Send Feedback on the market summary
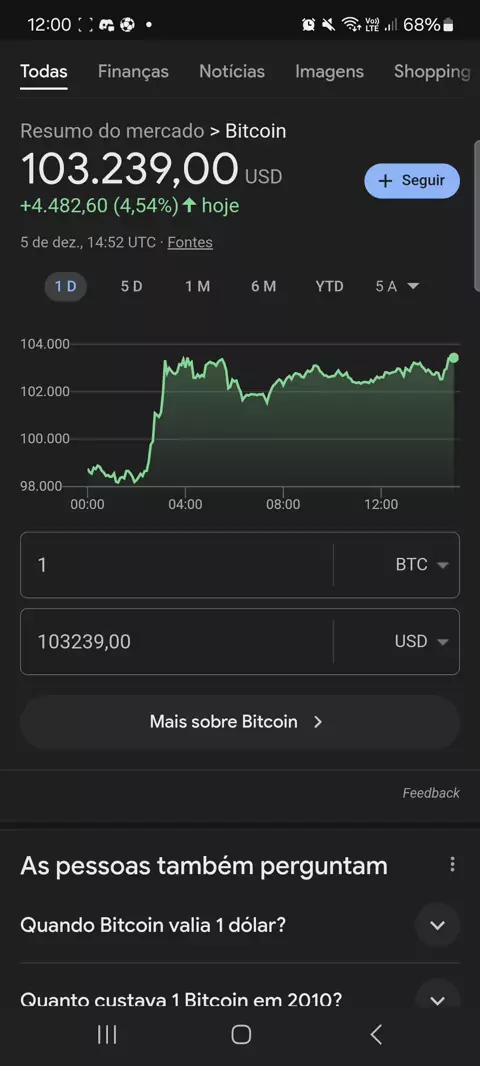This screenshot has width=480, height=1066. [431, 793]
